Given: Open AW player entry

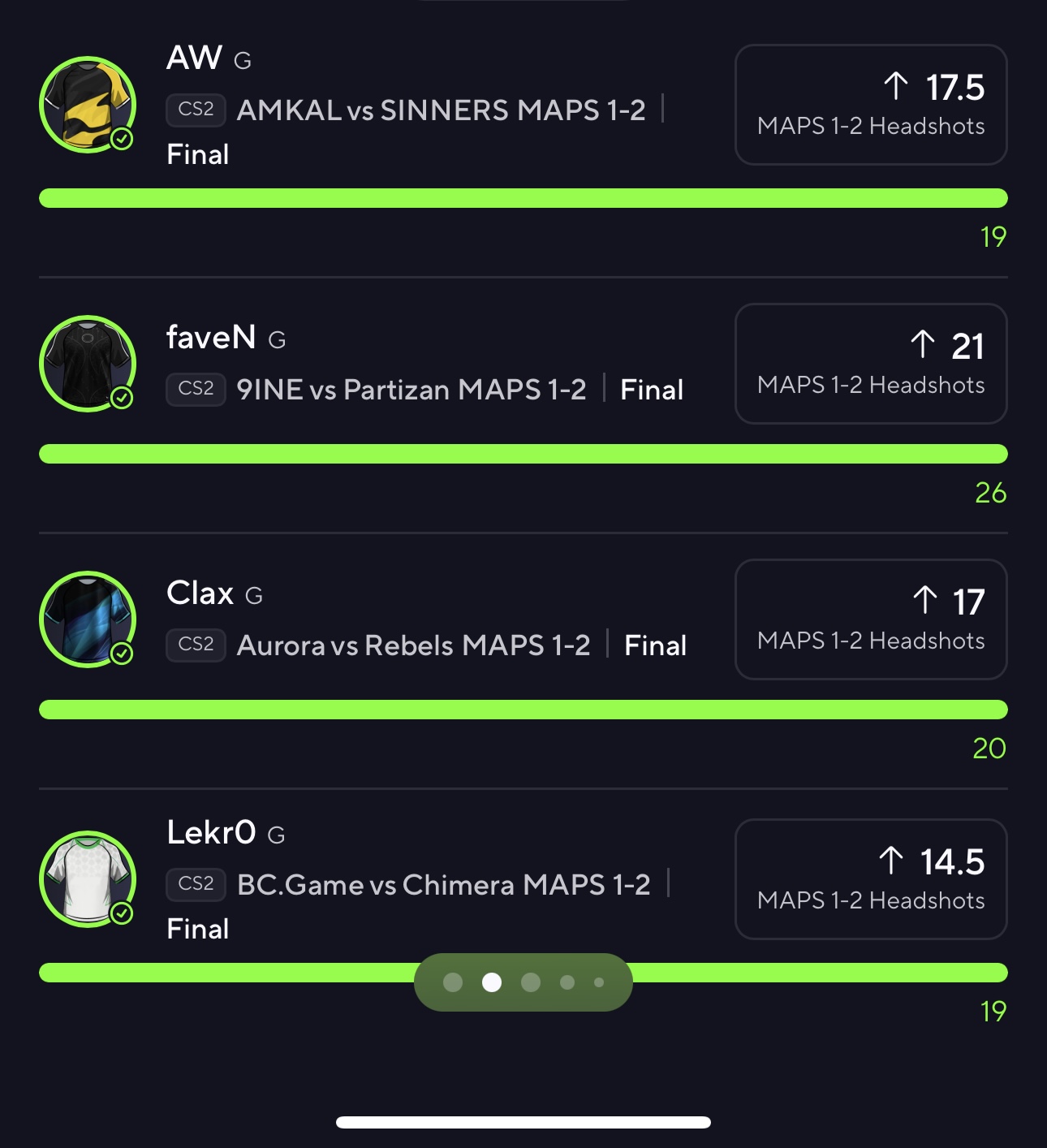Looking at the screenshot, I should click(x=195, y=58).
